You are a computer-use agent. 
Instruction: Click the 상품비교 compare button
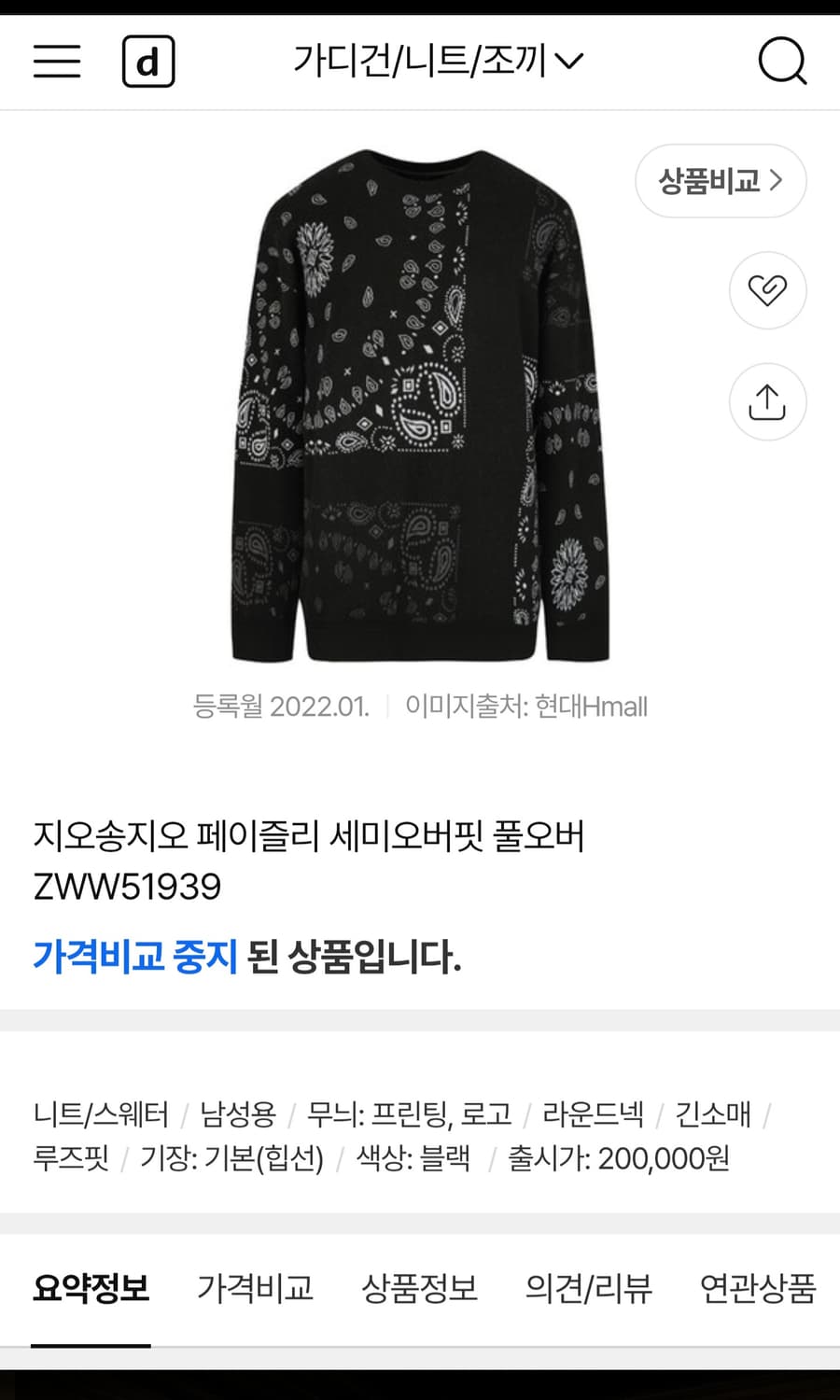point(714,181)
